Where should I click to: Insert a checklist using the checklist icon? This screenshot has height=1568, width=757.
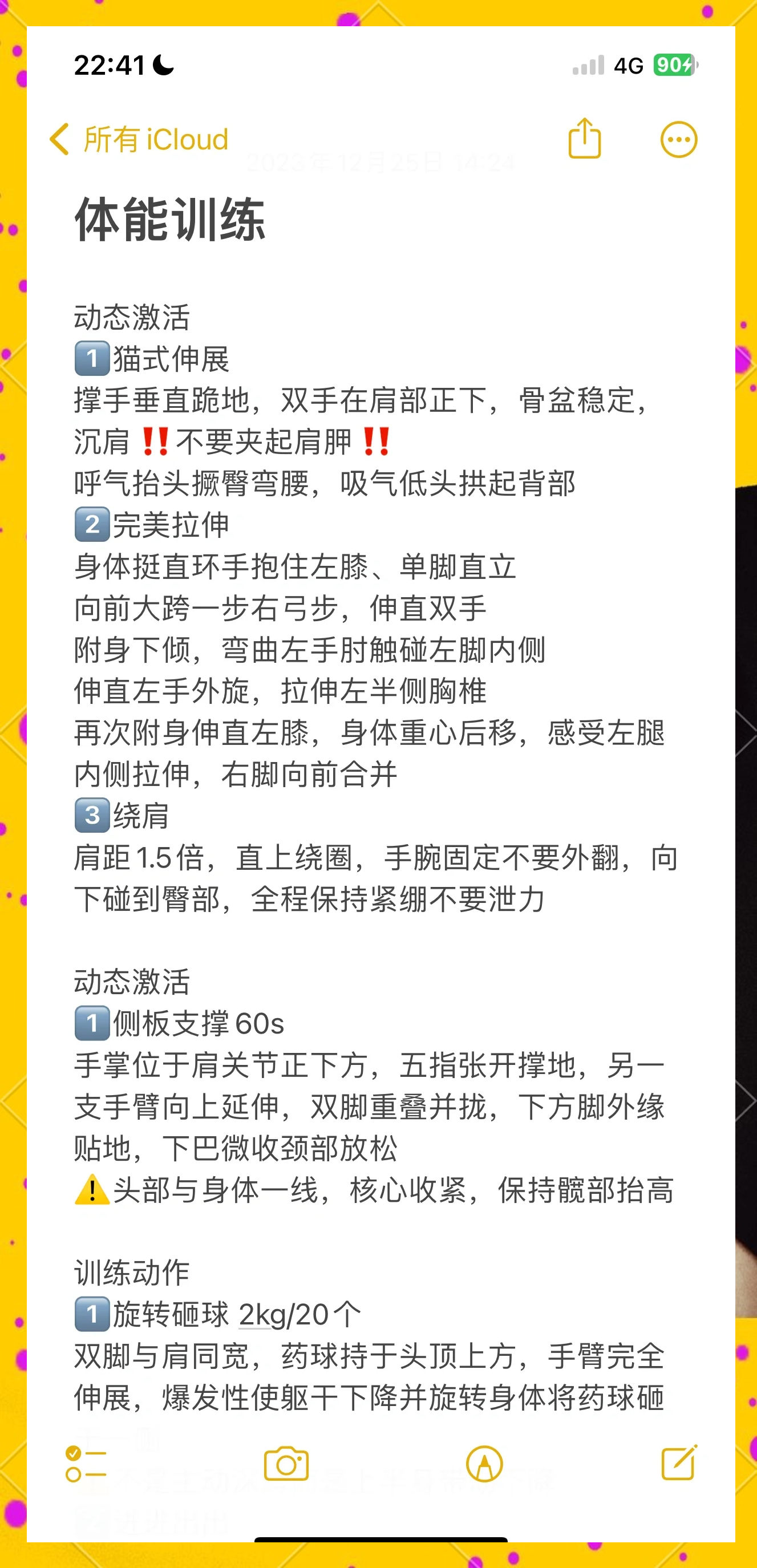[x=88, y=1465]
